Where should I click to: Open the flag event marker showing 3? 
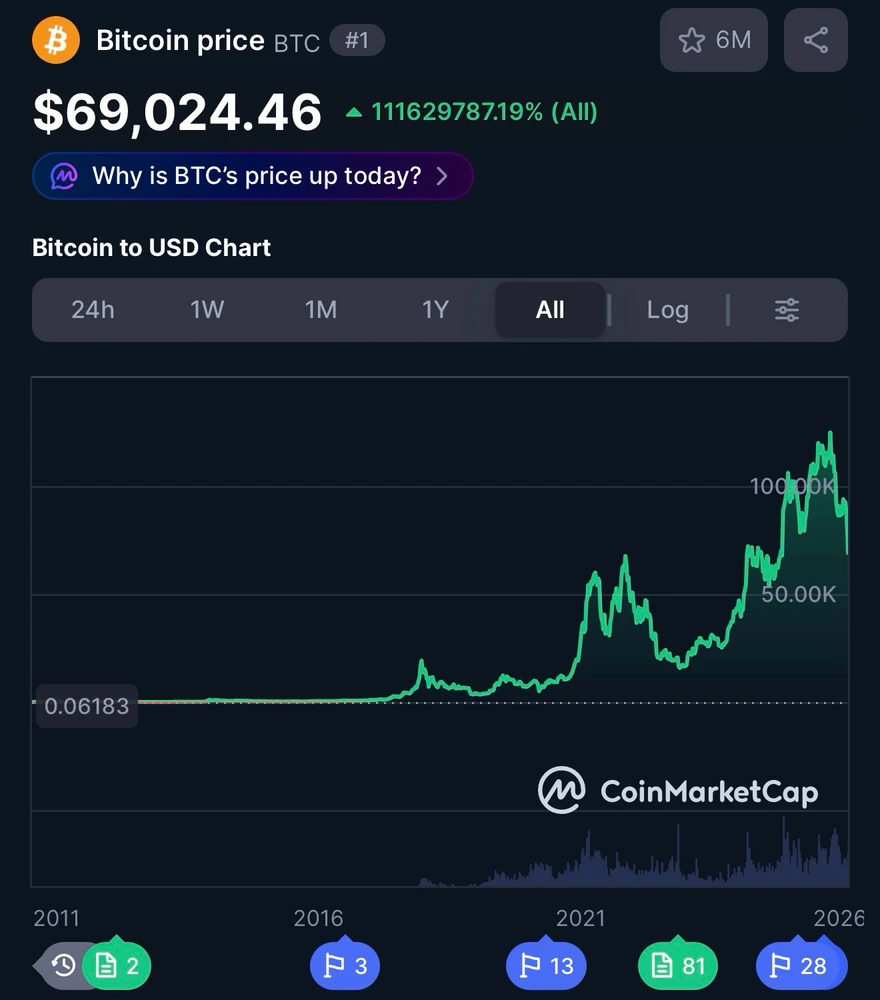(346, 965)
